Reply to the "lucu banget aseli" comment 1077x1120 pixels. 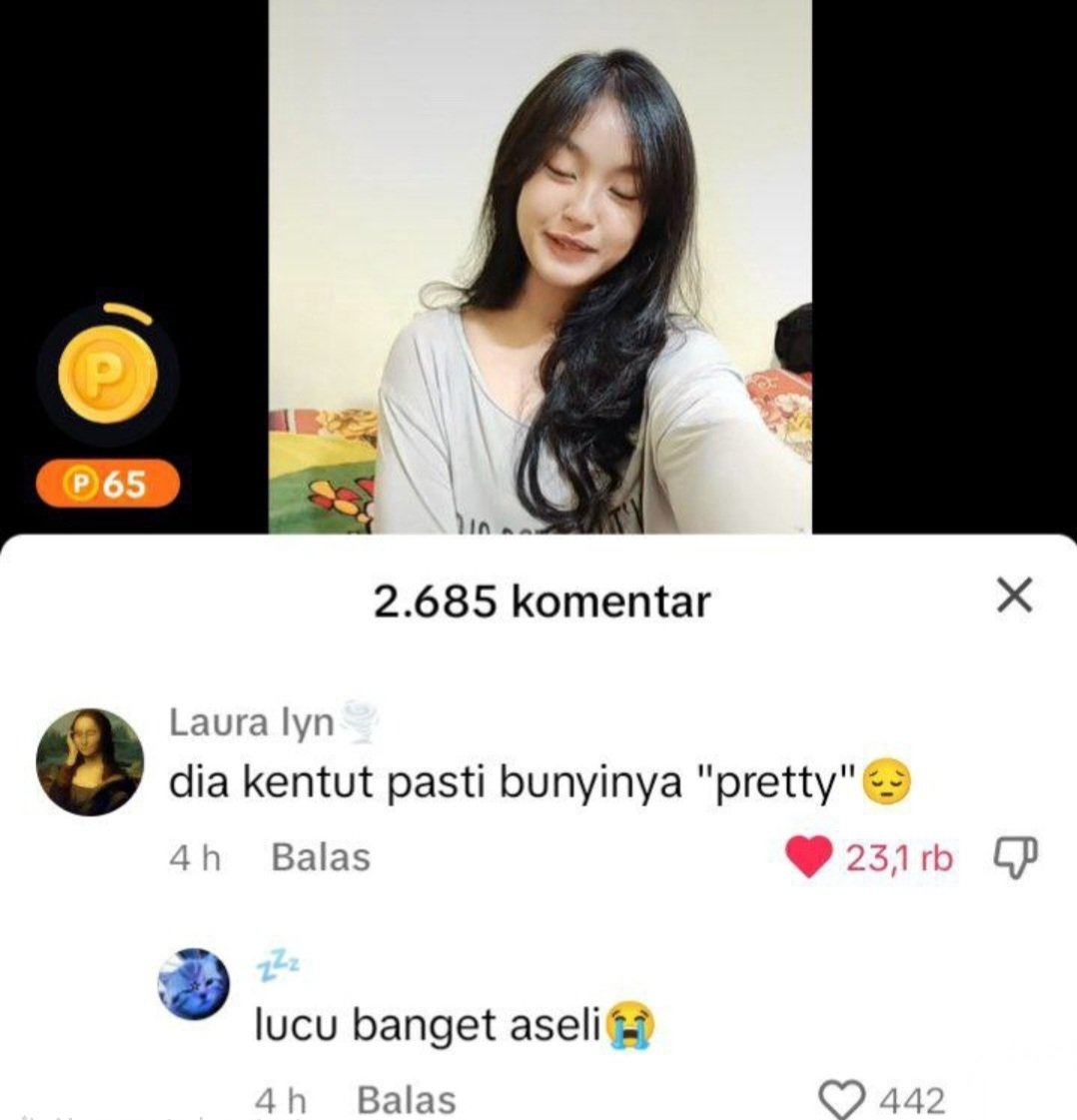click(x=406, y=1100)
